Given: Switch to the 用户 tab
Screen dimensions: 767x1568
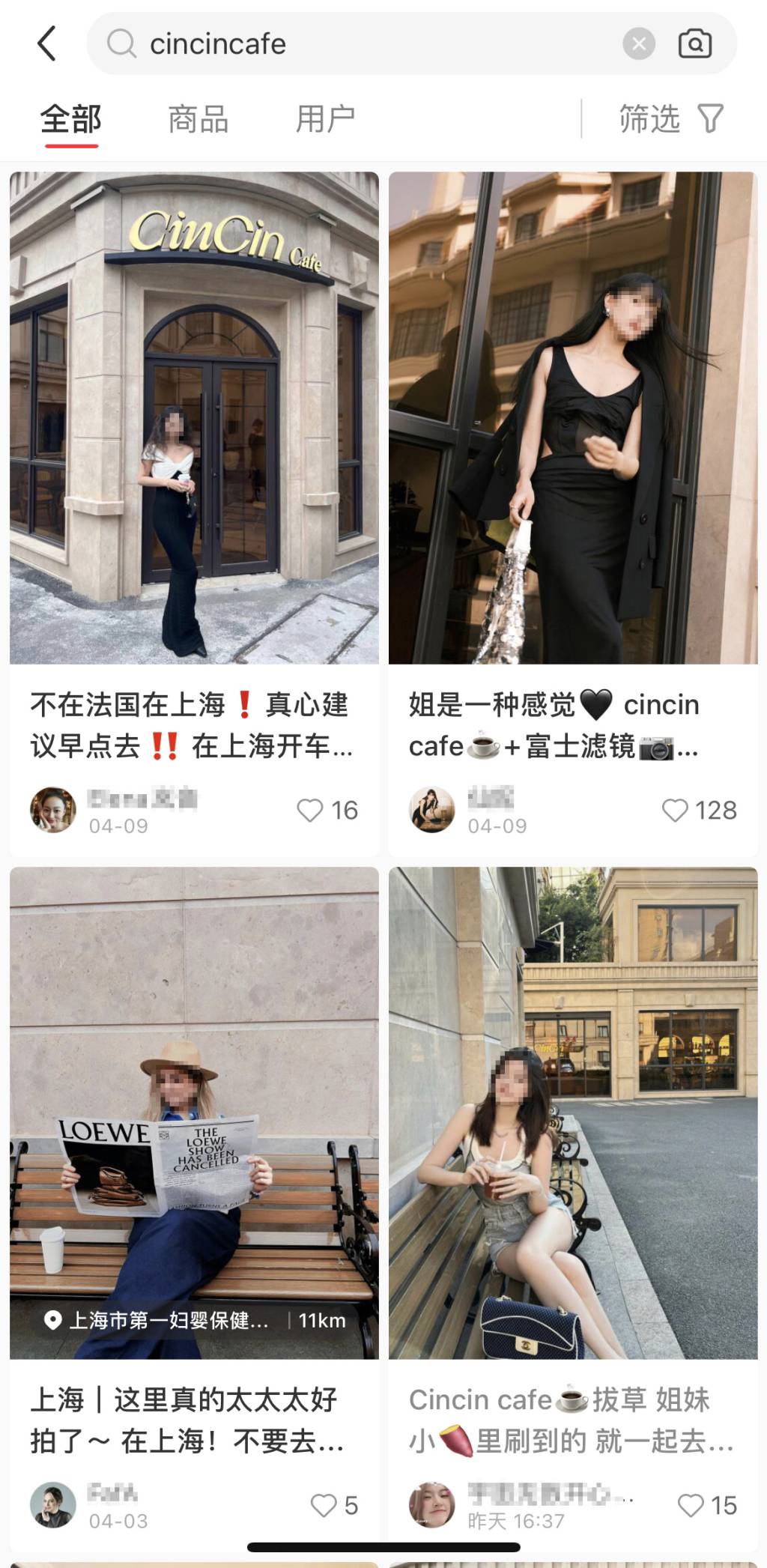Looking at the screenshot, I should (325, 120).
